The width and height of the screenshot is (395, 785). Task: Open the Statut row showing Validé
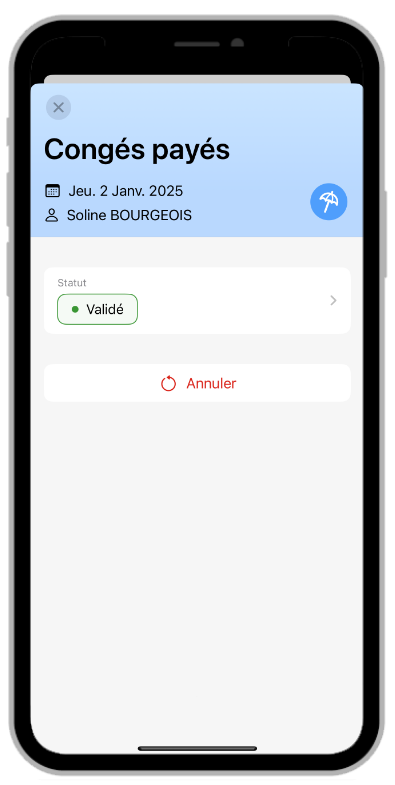pyautogui.click(x=197, y=300)
